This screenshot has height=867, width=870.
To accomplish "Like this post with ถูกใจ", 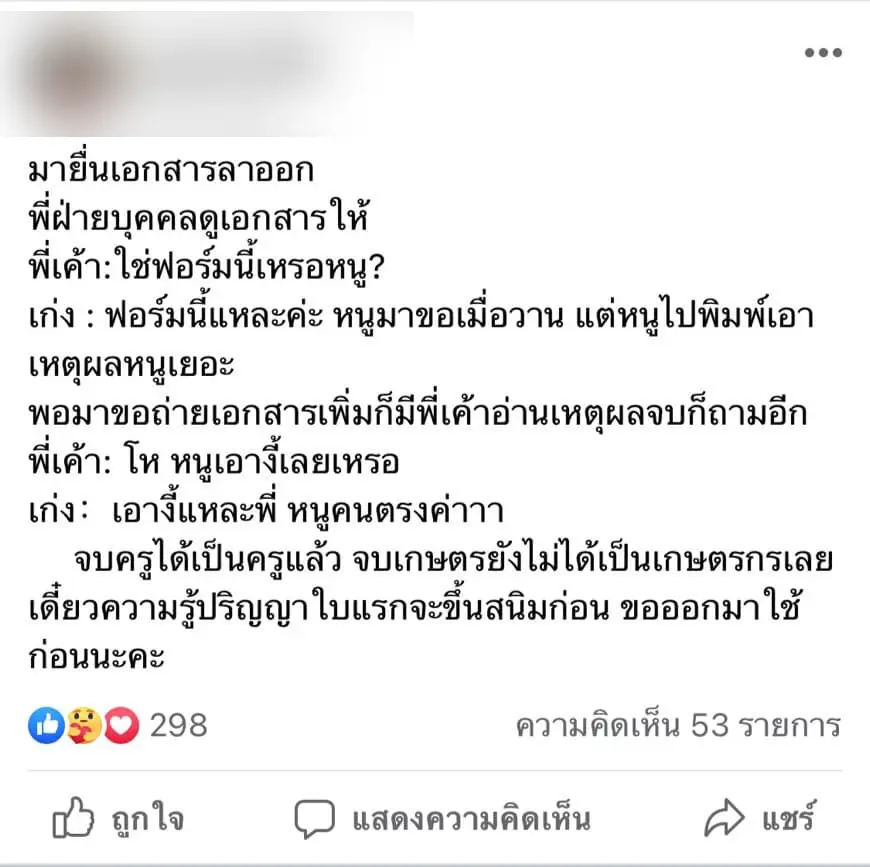I will click(118, 820).
